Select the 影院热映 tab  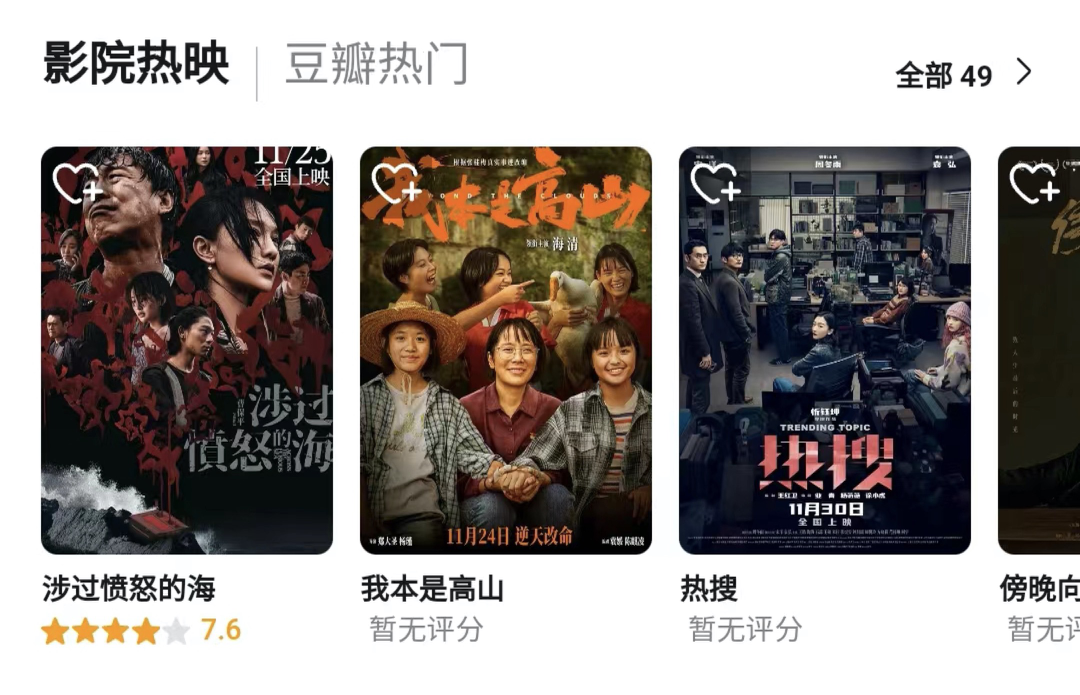(x=136, y=64)
